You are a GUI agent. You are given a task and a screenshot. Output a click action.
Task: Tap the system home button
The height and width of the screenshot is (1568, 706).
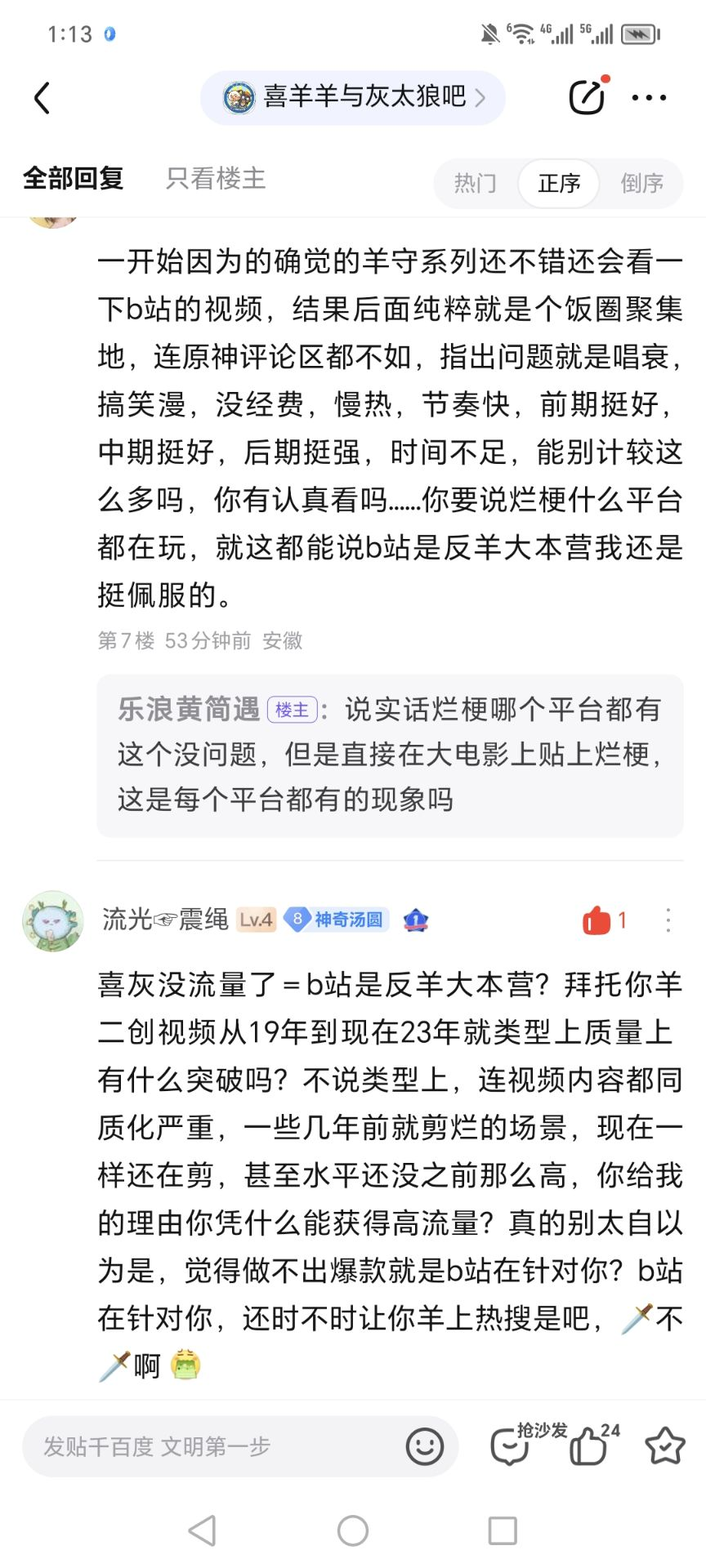tap(353, 1530)
